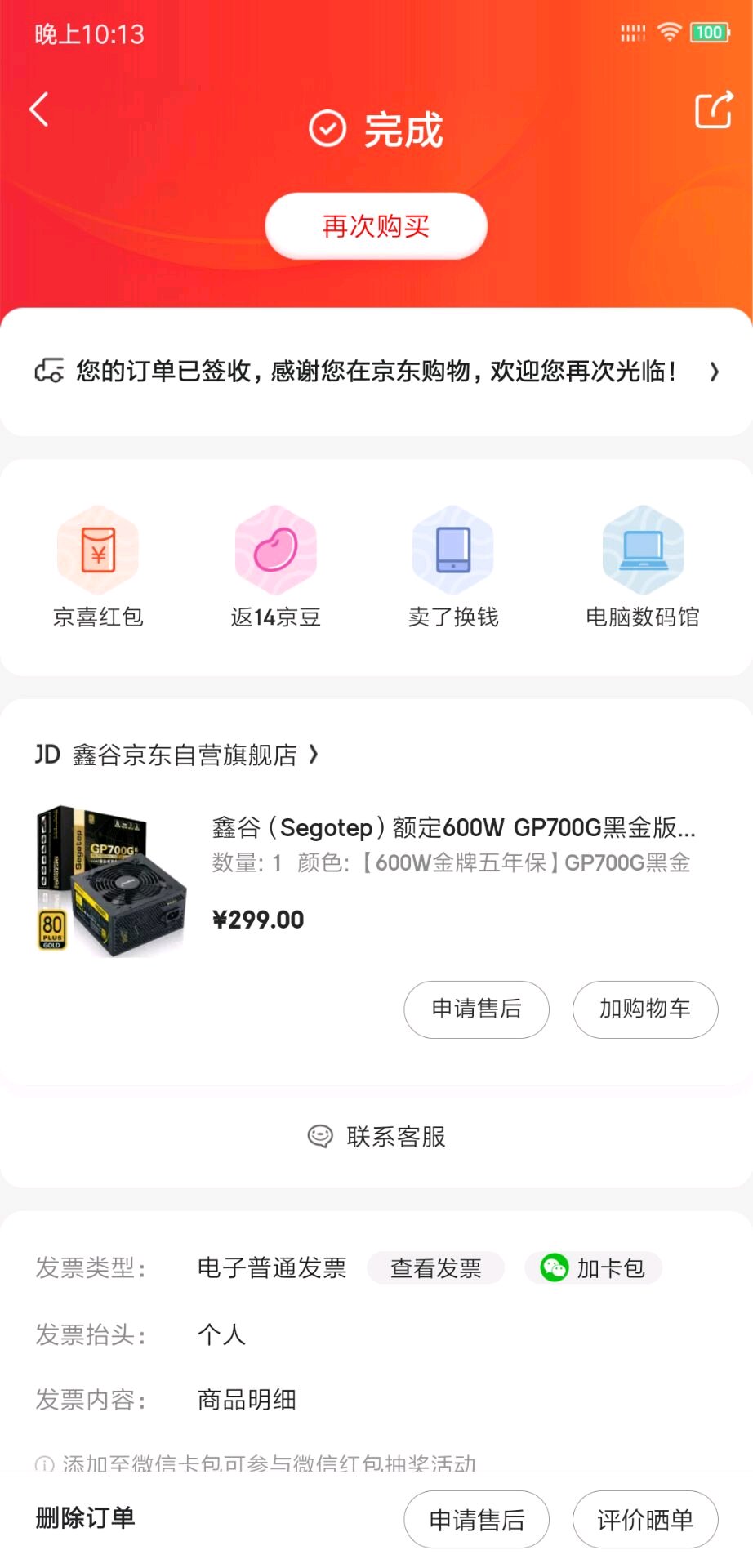Viewport: 753px width, 1568px height.
Task: Share this completed order
Action: [x=713, y=110]
